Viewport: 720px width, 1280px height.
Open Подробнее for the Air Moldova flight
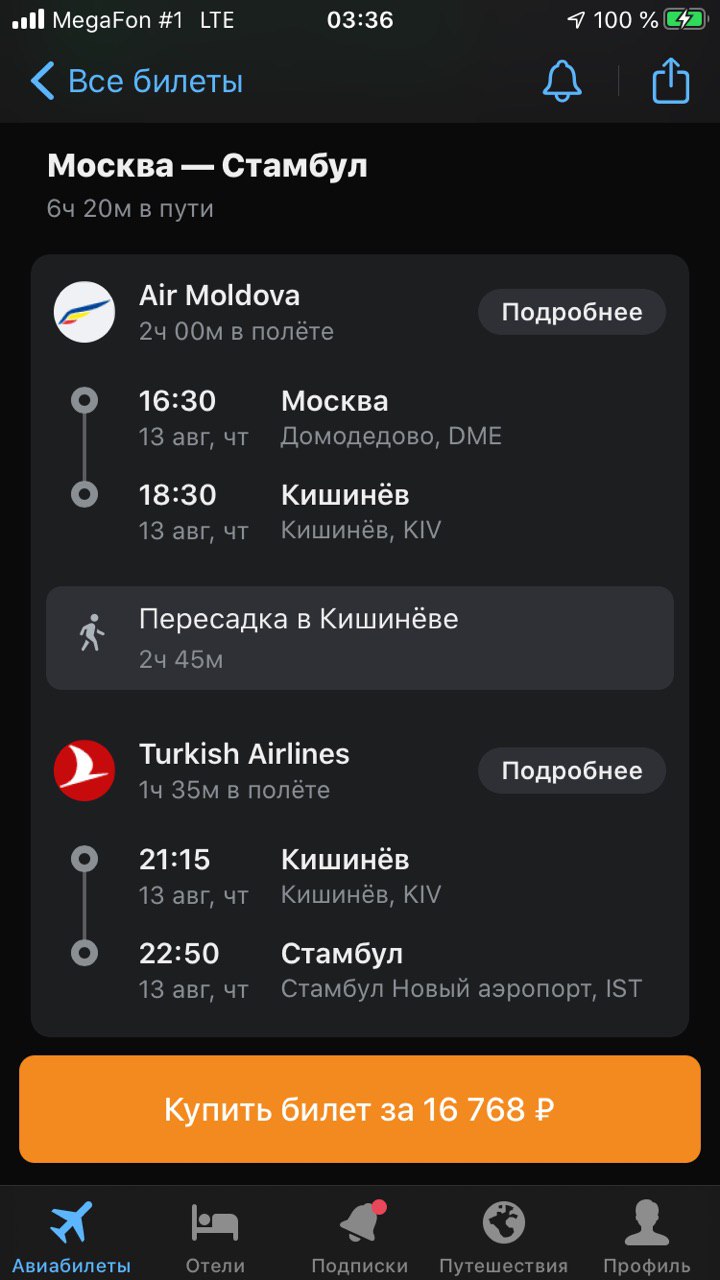572,312
